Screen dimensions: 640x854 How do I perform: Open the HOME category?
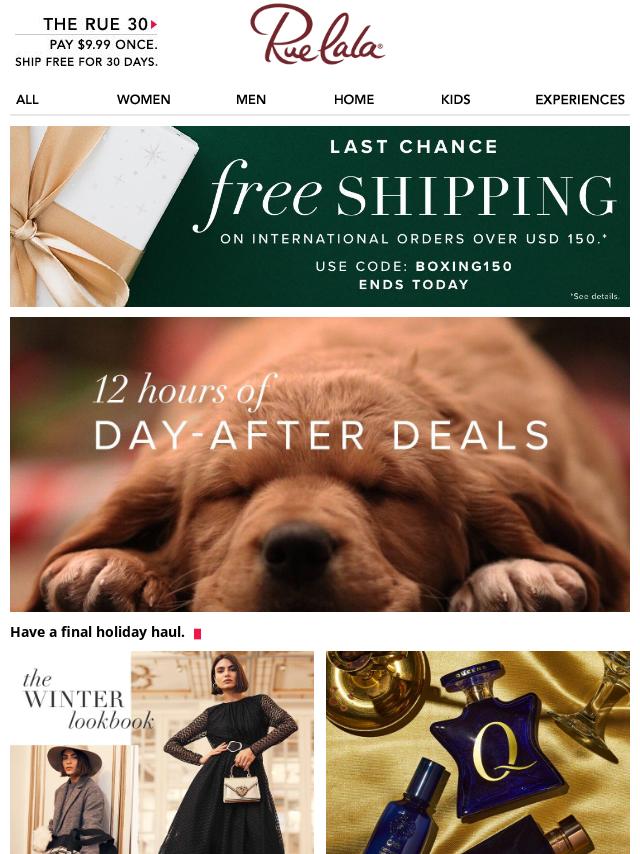(353, 100)
